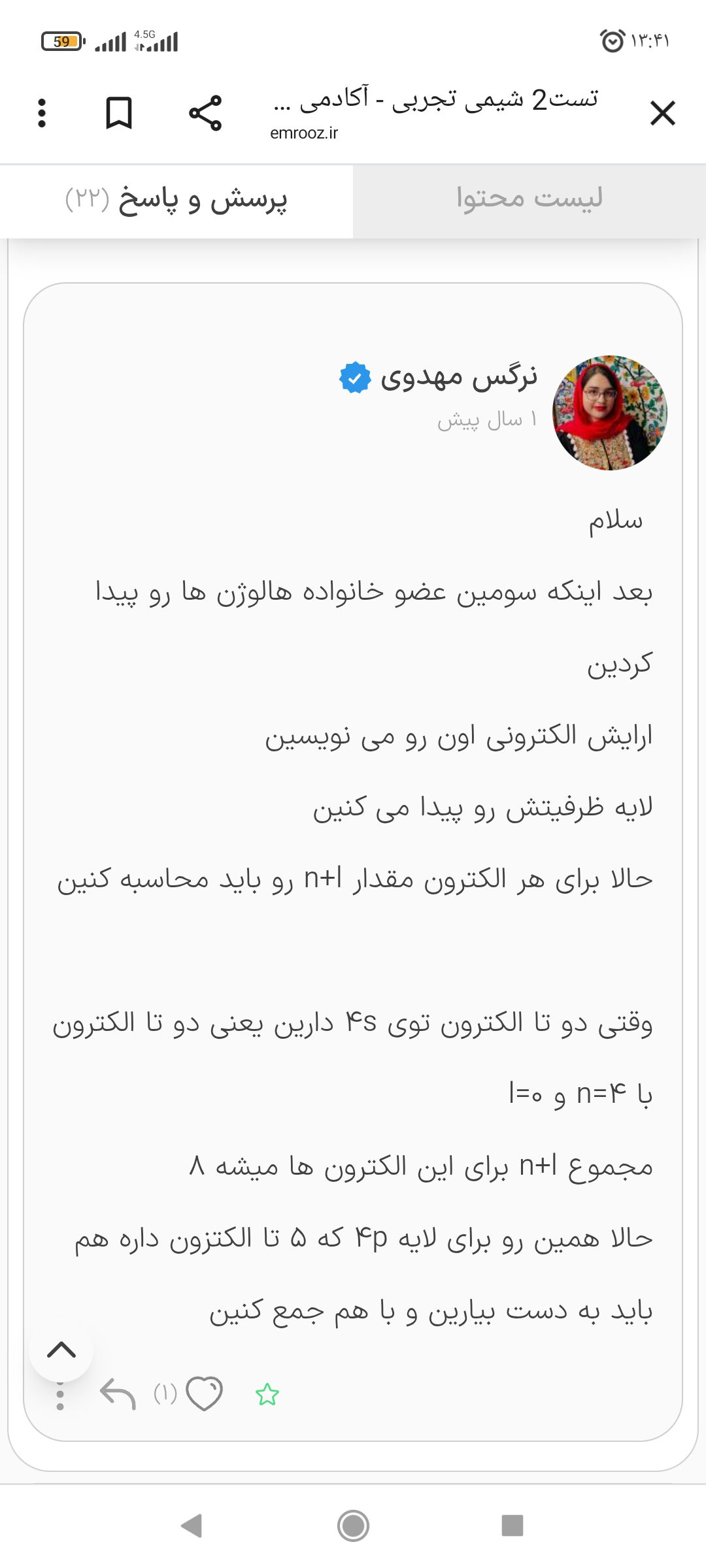Reply to نرگس مهدوی's answer

click(x=118, y=1394)
